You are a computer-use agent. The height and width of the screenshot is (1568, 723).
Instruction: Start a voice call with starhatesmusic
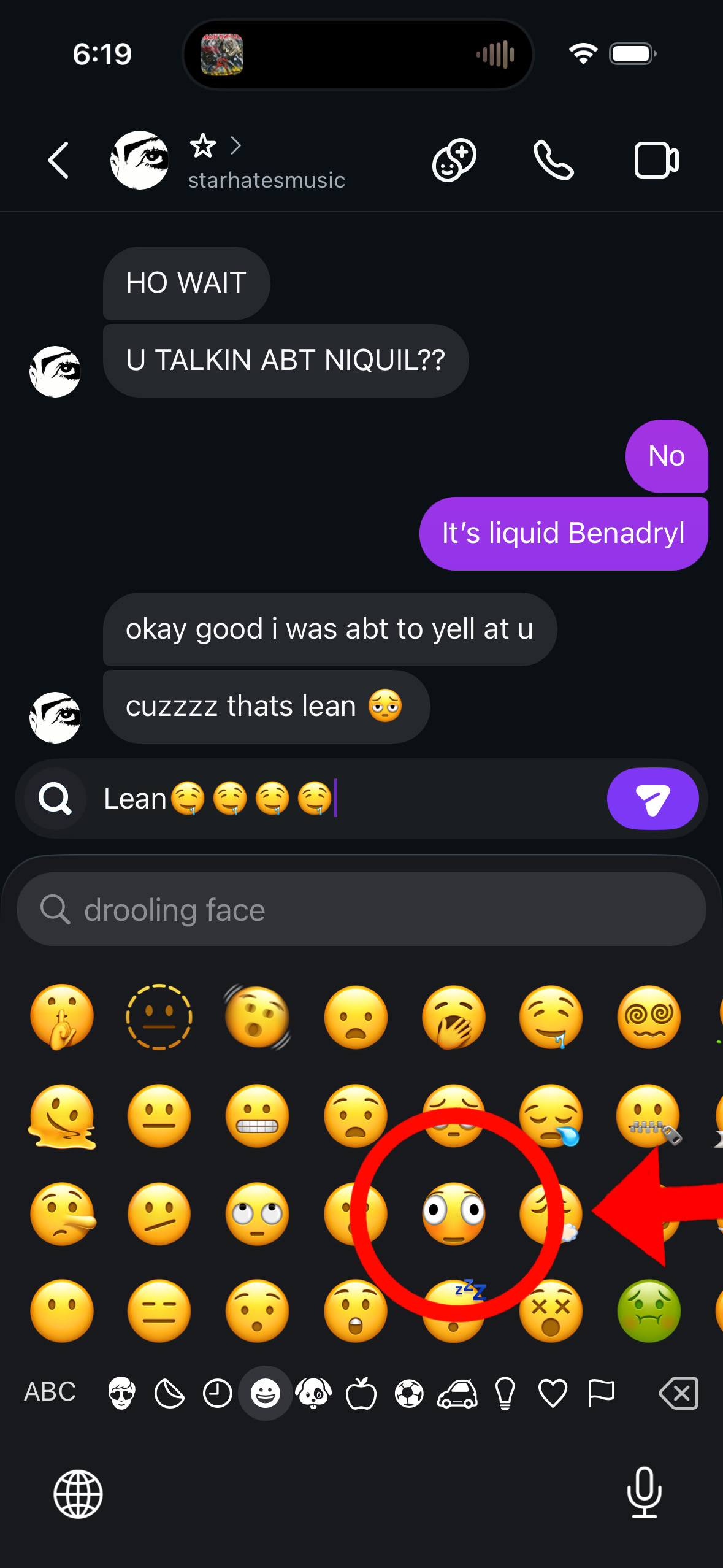553,161
